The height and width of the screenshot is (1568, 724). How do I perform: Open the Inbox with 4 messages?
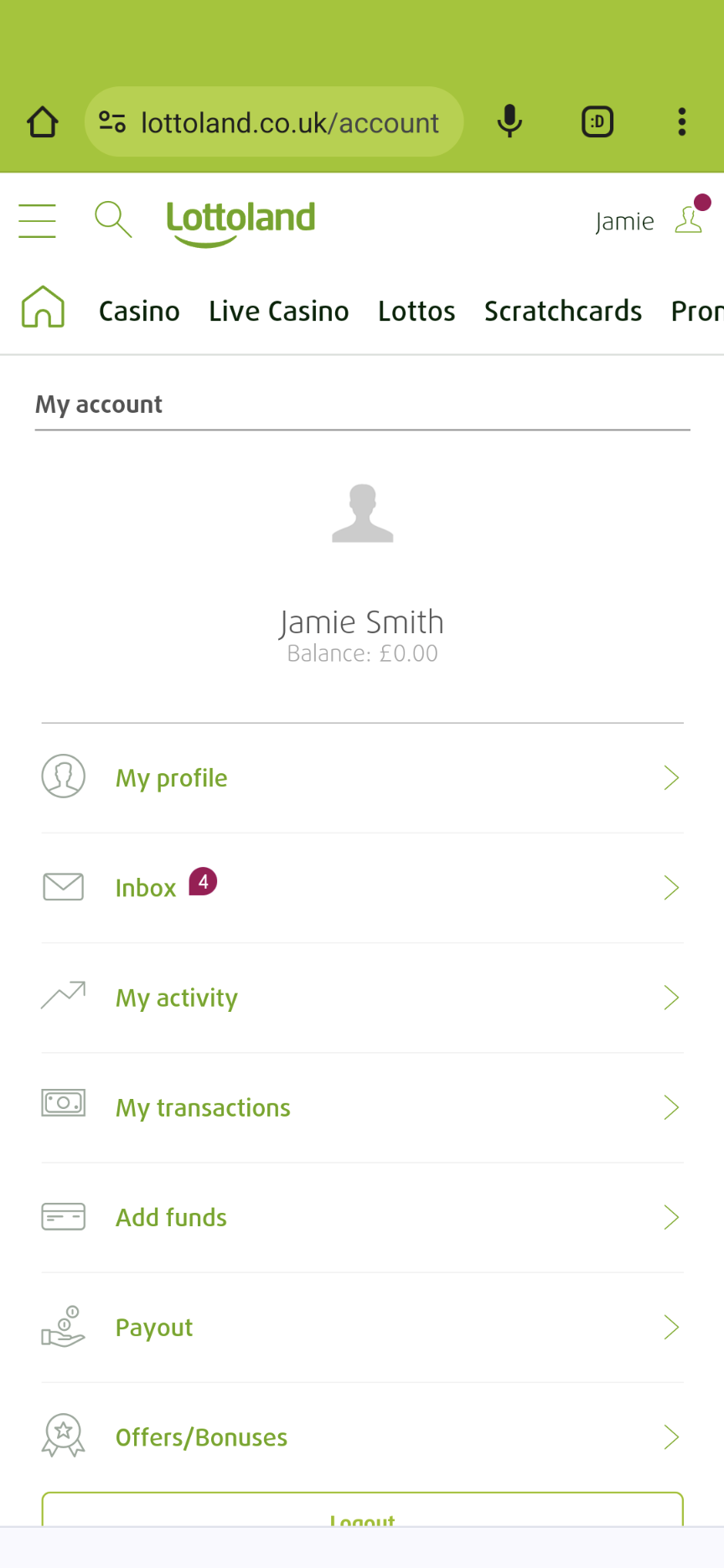pos(362,888)
